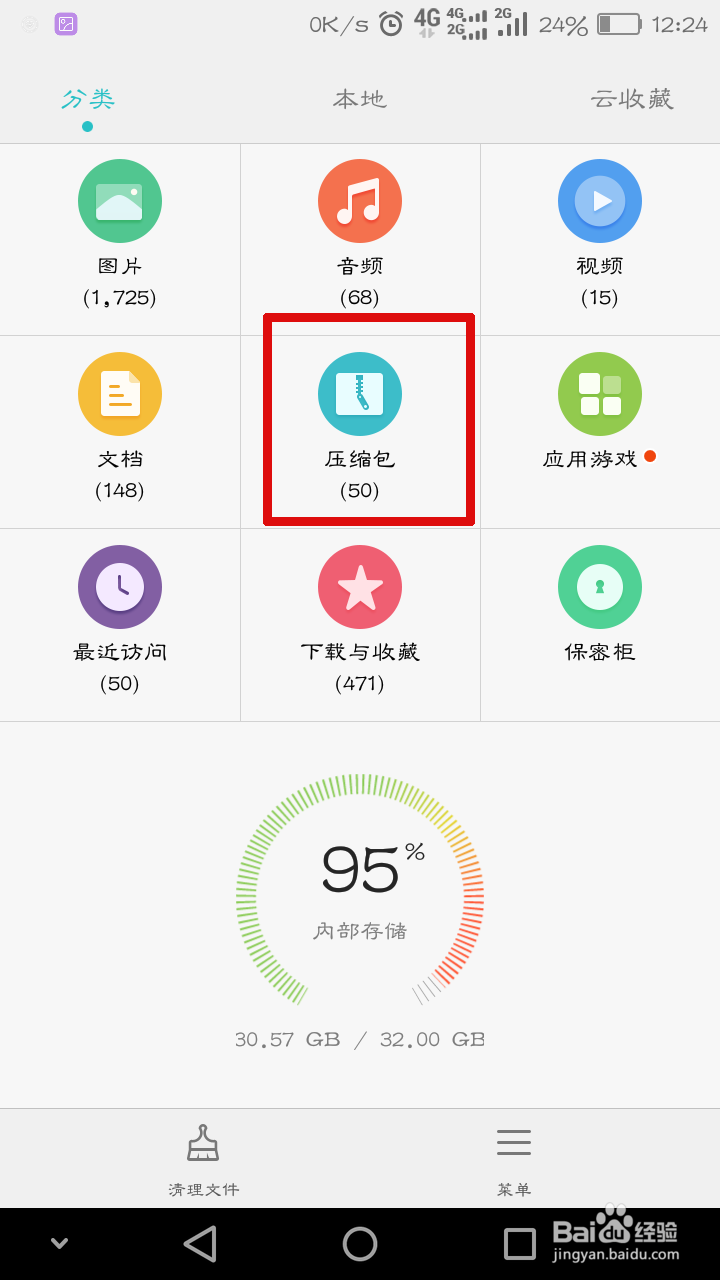Image resolution: width=720 pixels, height=1280 pixels.
Task: Open the 下载与收藏 downloads category
Action: point(360,615)
